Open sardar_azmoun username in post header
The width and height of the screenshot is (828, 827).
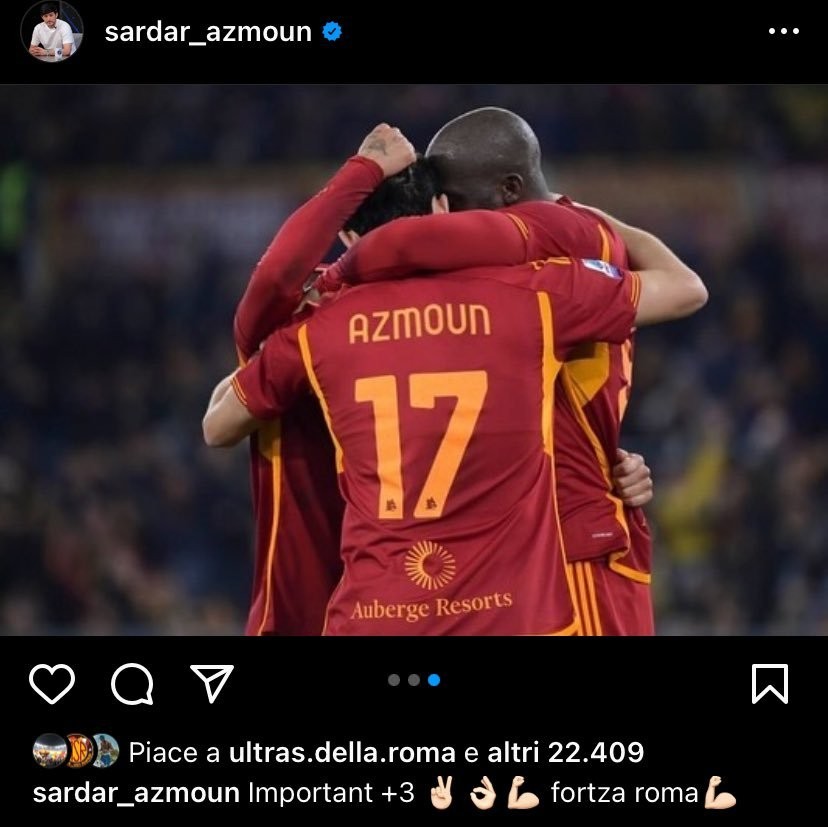click(x=208, y=32)
